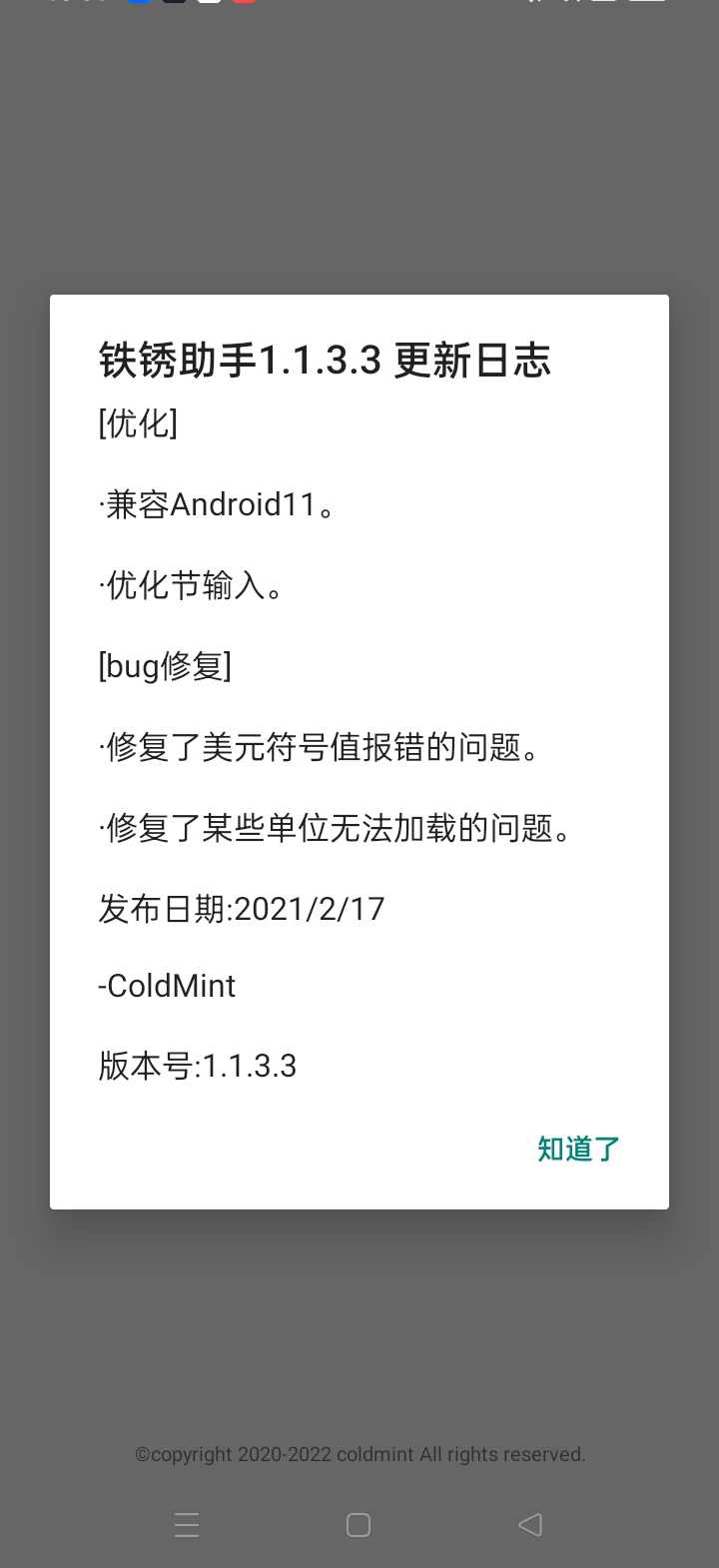The height and width of the screenshot is (1568, 719).
Task: Tap the 铁锈助手1.1.3.3 更新日志 title
Action: (324, 361)
